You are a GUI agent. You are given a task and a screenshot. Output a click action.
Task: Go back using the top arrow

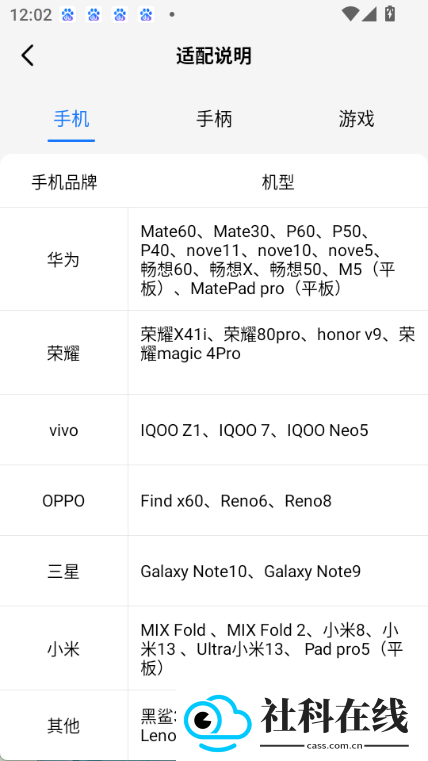pos(28,55)
